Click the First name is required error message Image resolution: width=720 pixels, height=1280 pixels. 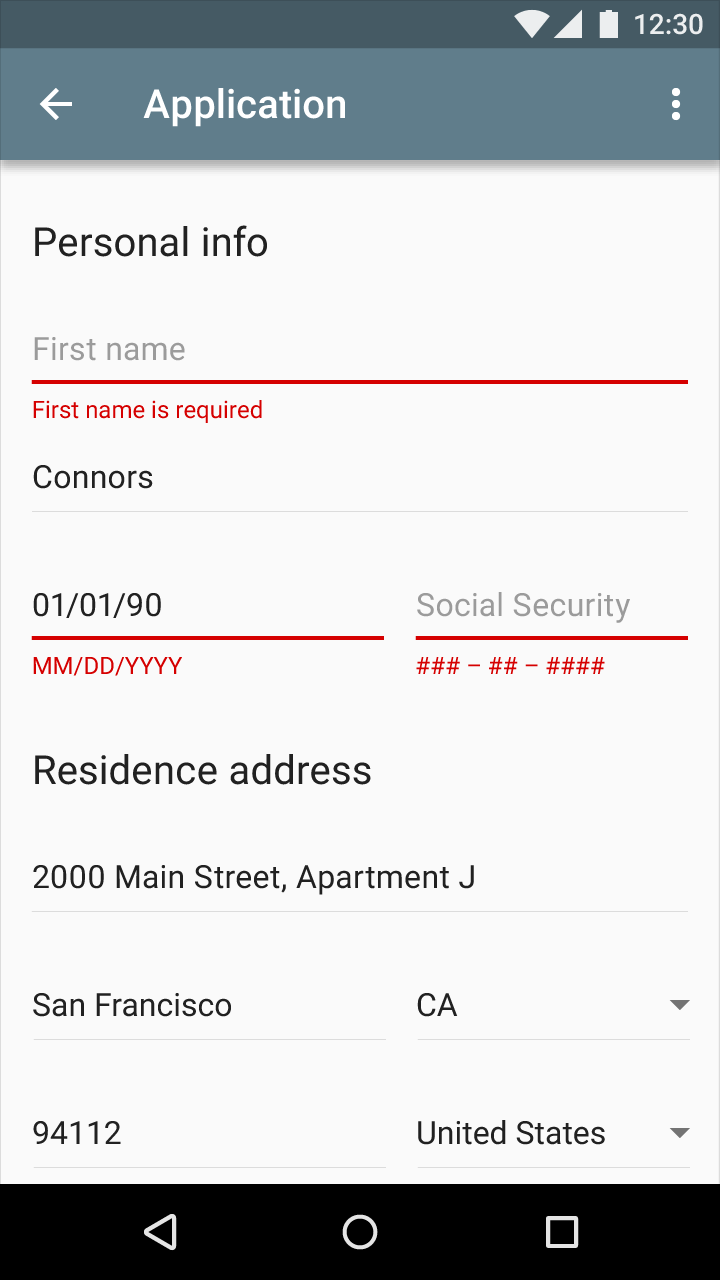147,410
